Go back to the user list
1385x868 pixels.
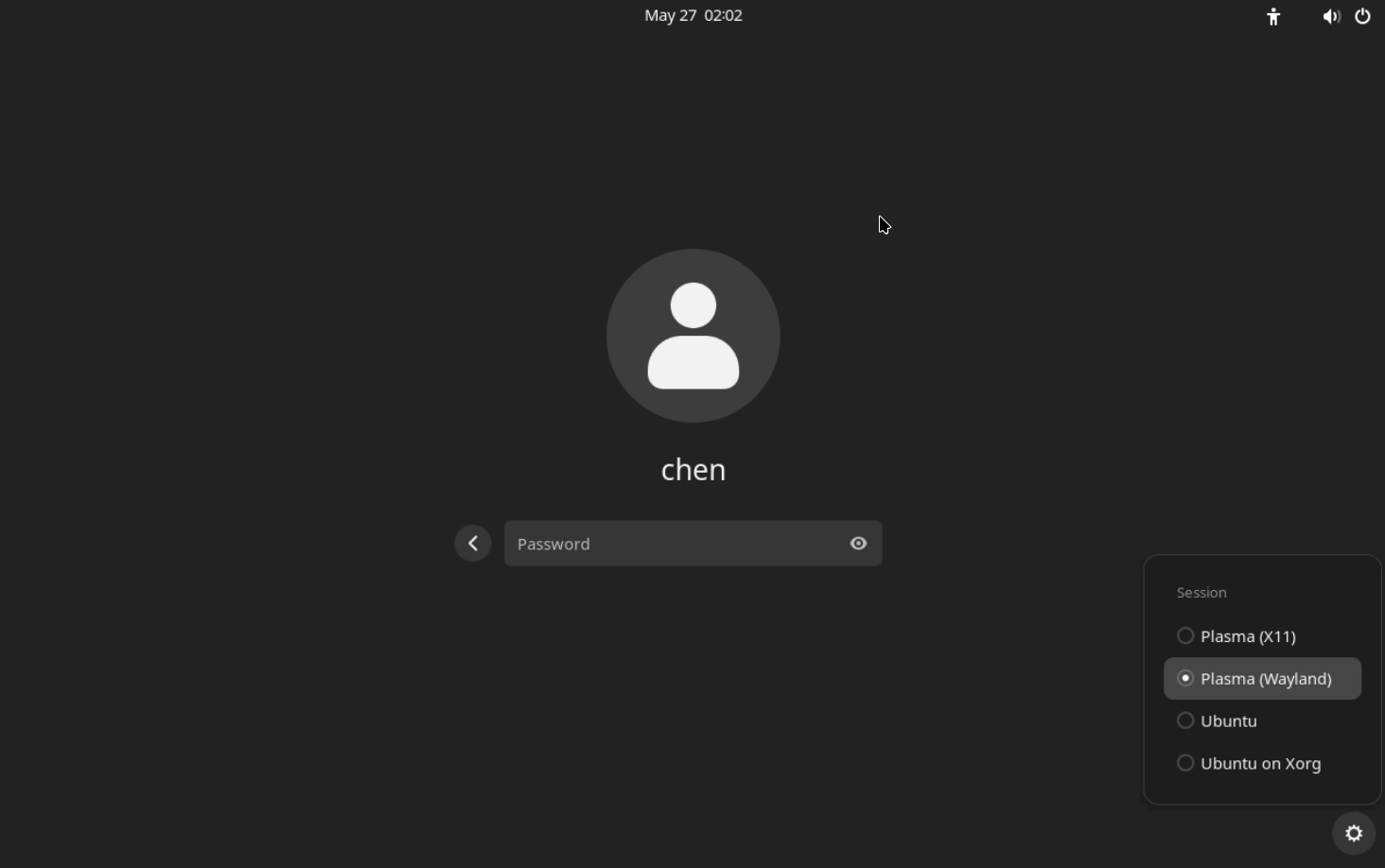[x=472, y=544]
